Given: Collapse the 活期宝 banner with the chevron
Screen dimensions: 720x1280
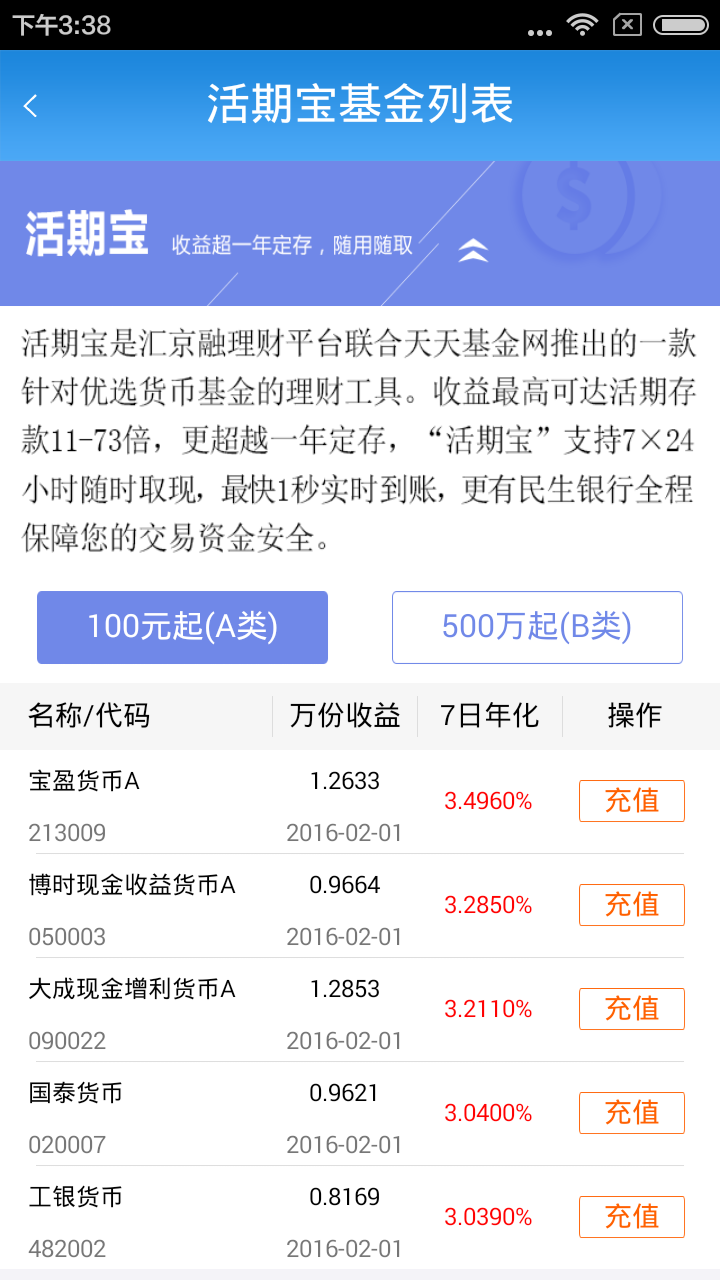Looking at the screenshot, I should click(x=473, y=251).
